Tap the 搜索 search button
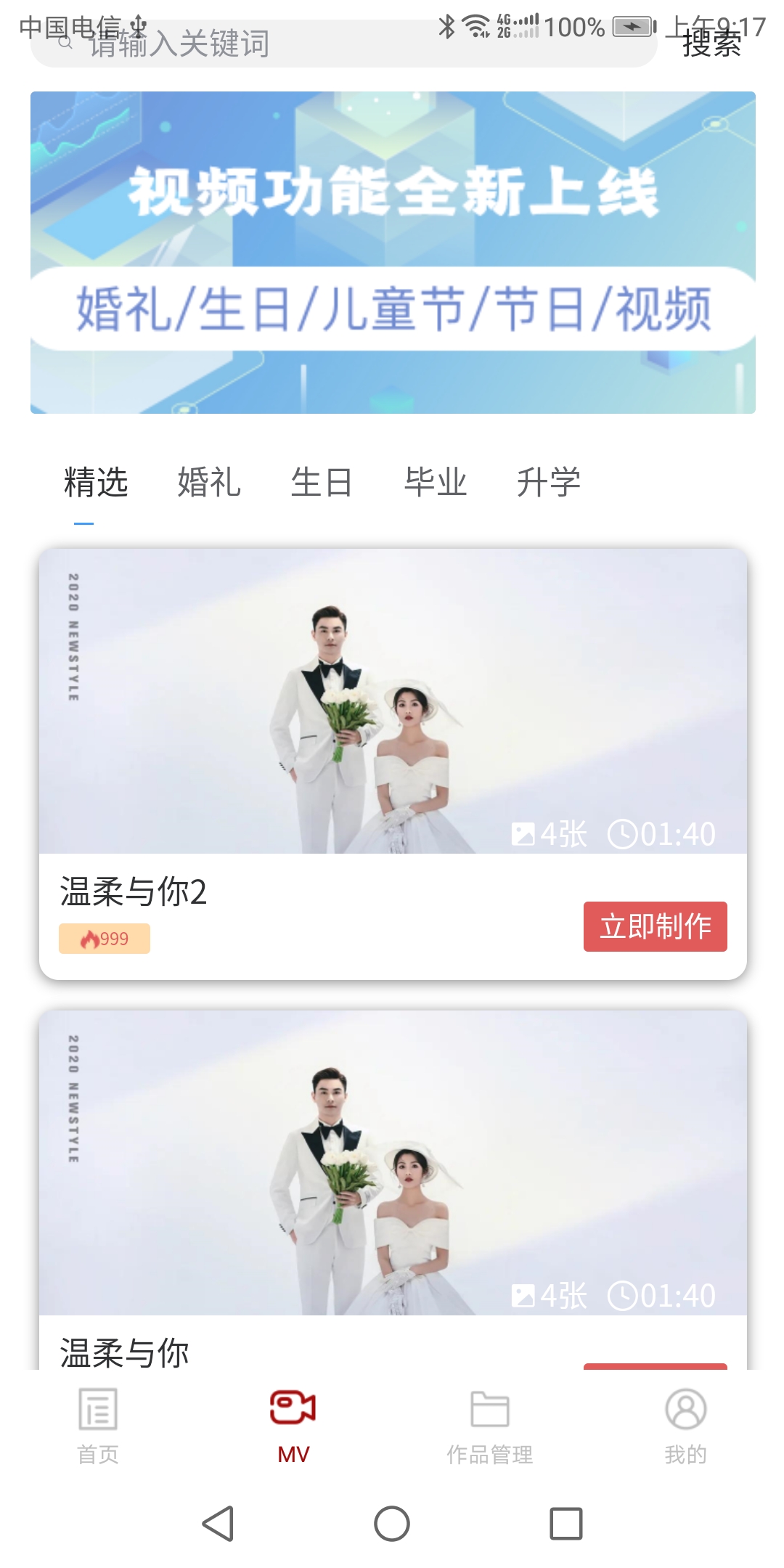 pyautogui.click(x=711, y=44)
